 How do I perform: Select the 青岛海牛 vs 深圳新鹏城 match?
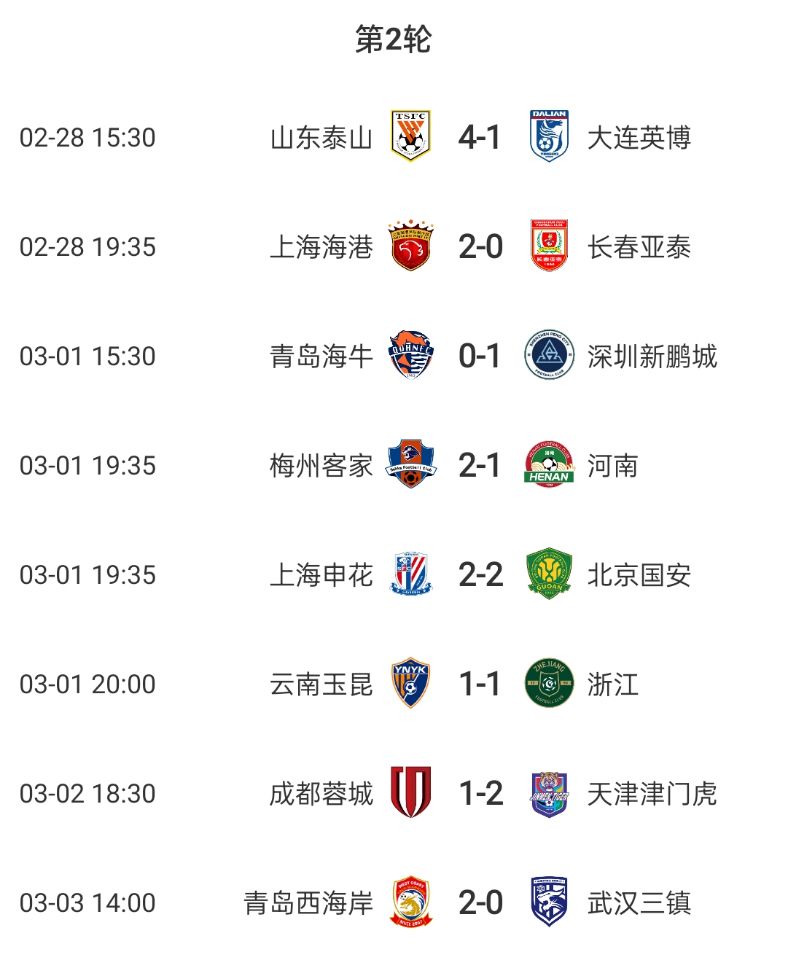tap(480, 356)
